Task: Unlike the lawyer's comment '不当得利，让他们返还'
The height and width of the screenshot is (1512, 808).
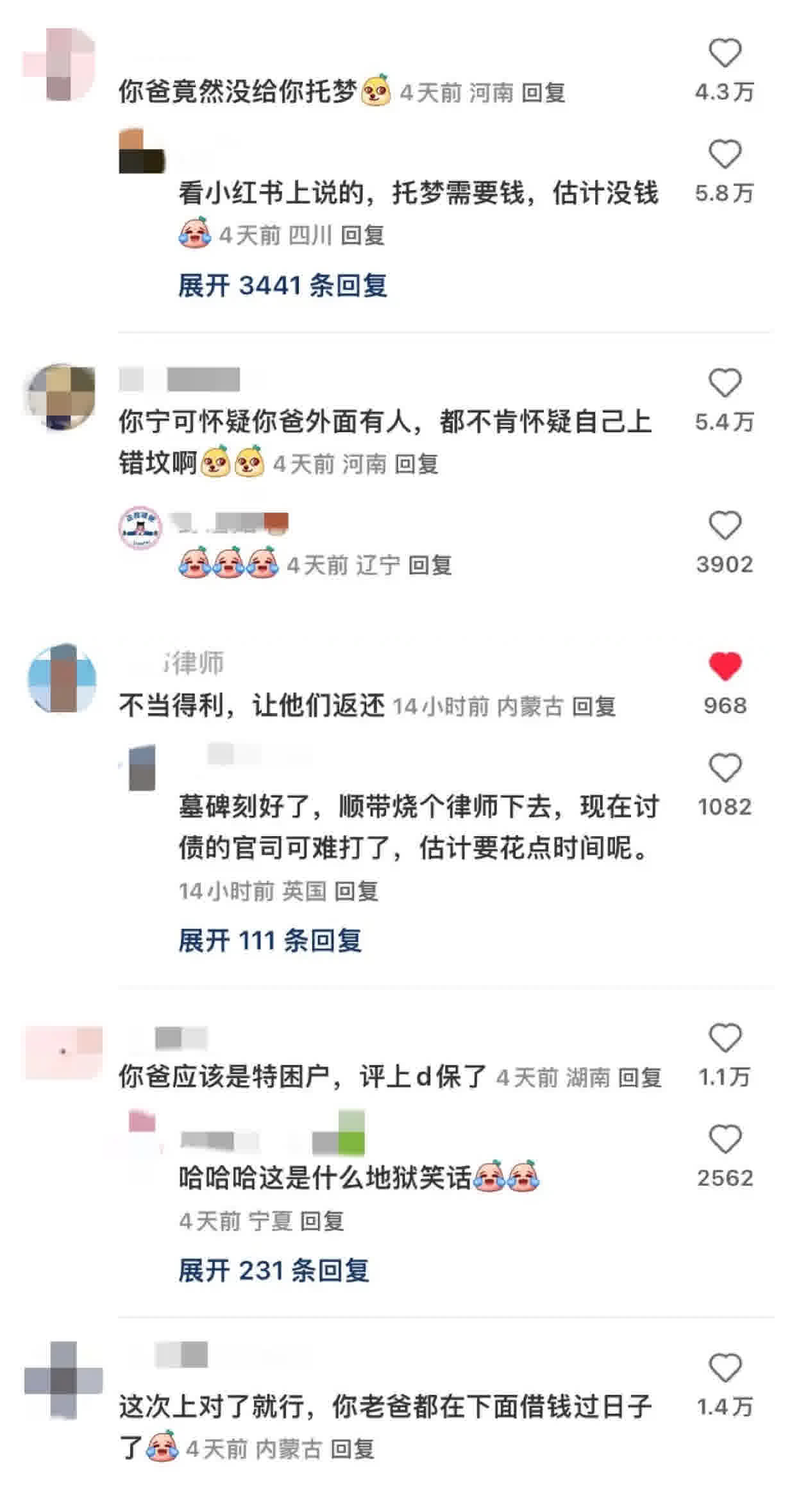Action: 725,667
